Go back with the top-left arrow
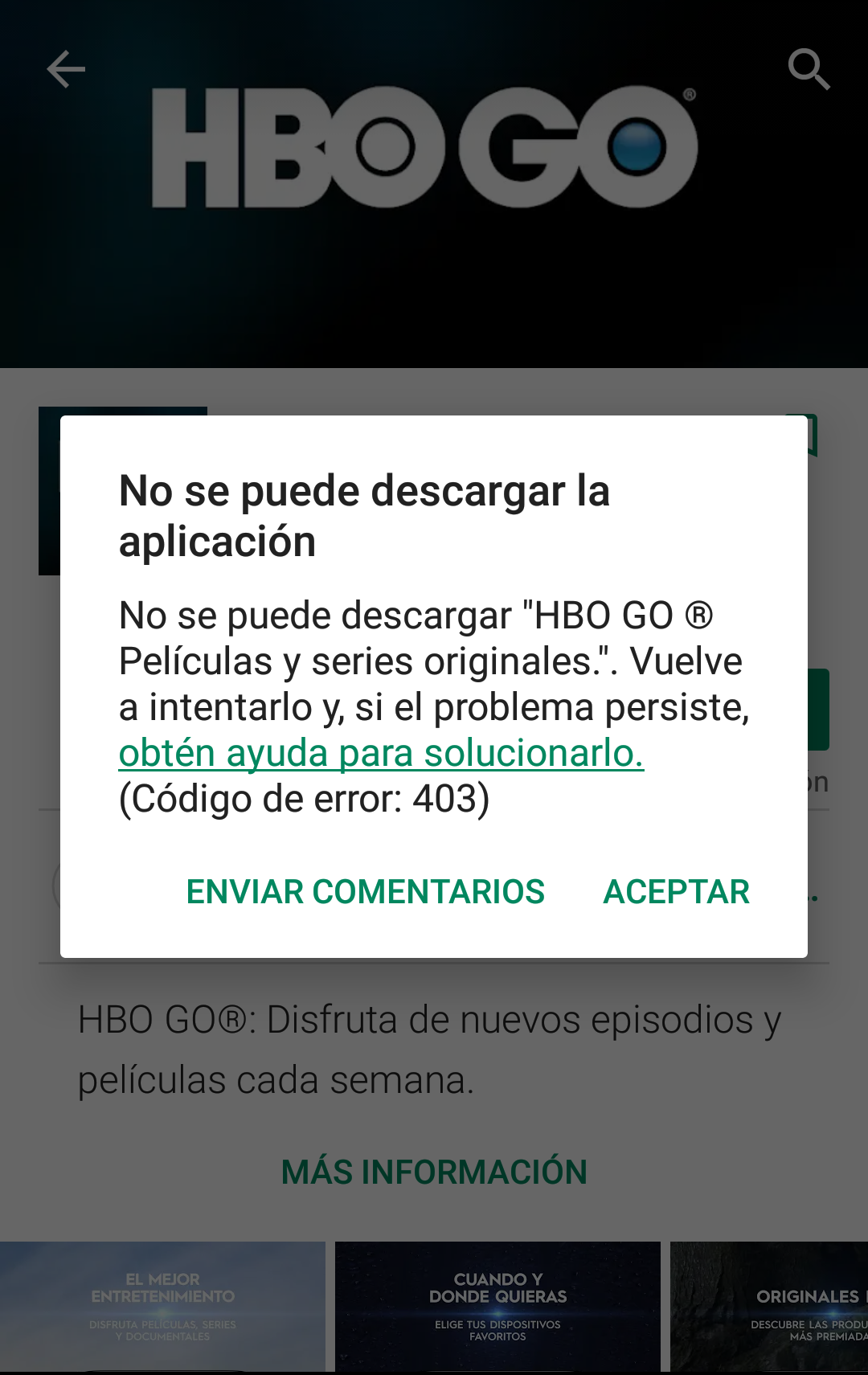The width and height of the screenshot is (868, 1375). 66,69
